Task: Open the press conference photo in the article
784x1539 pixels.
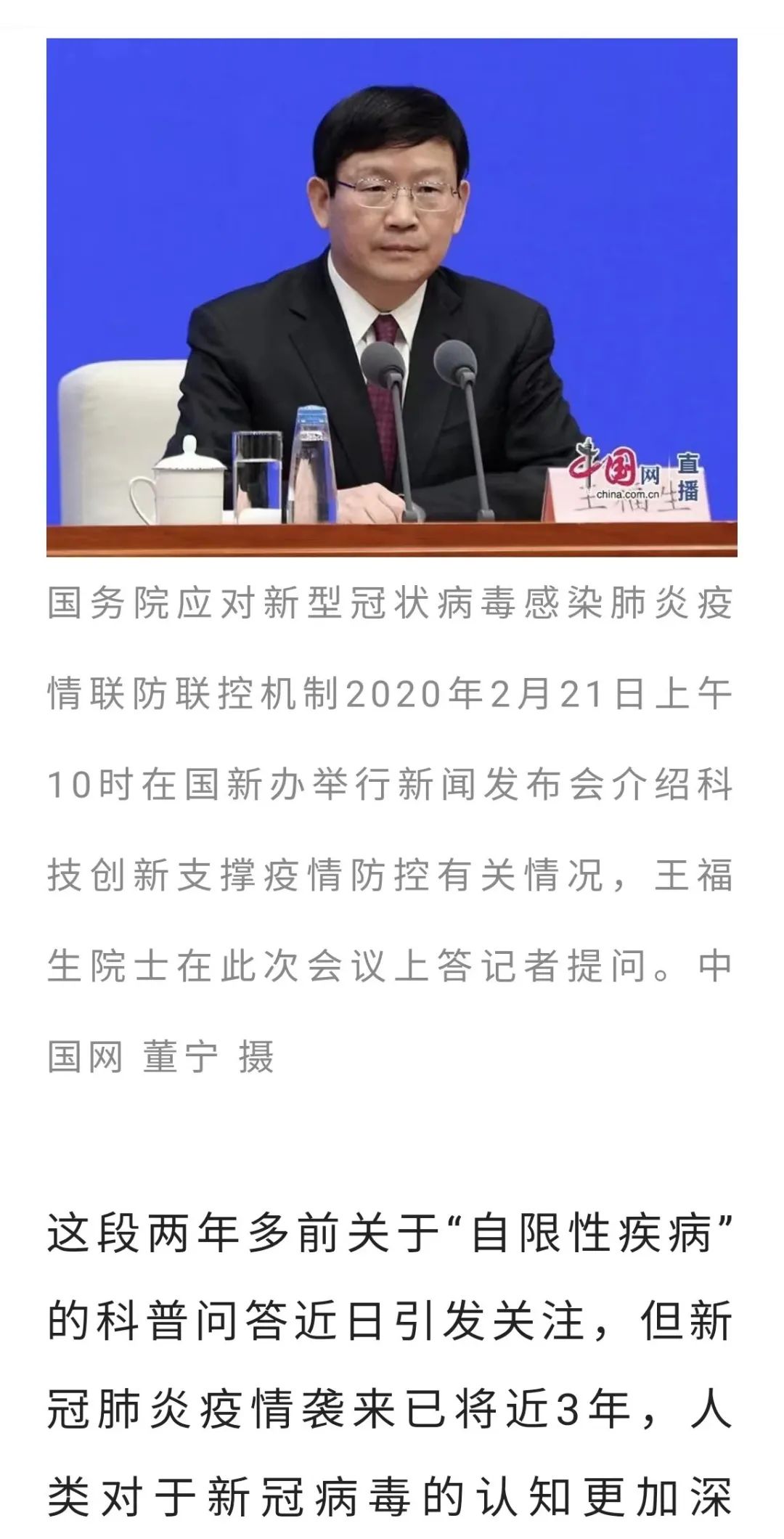Action: 392,298
